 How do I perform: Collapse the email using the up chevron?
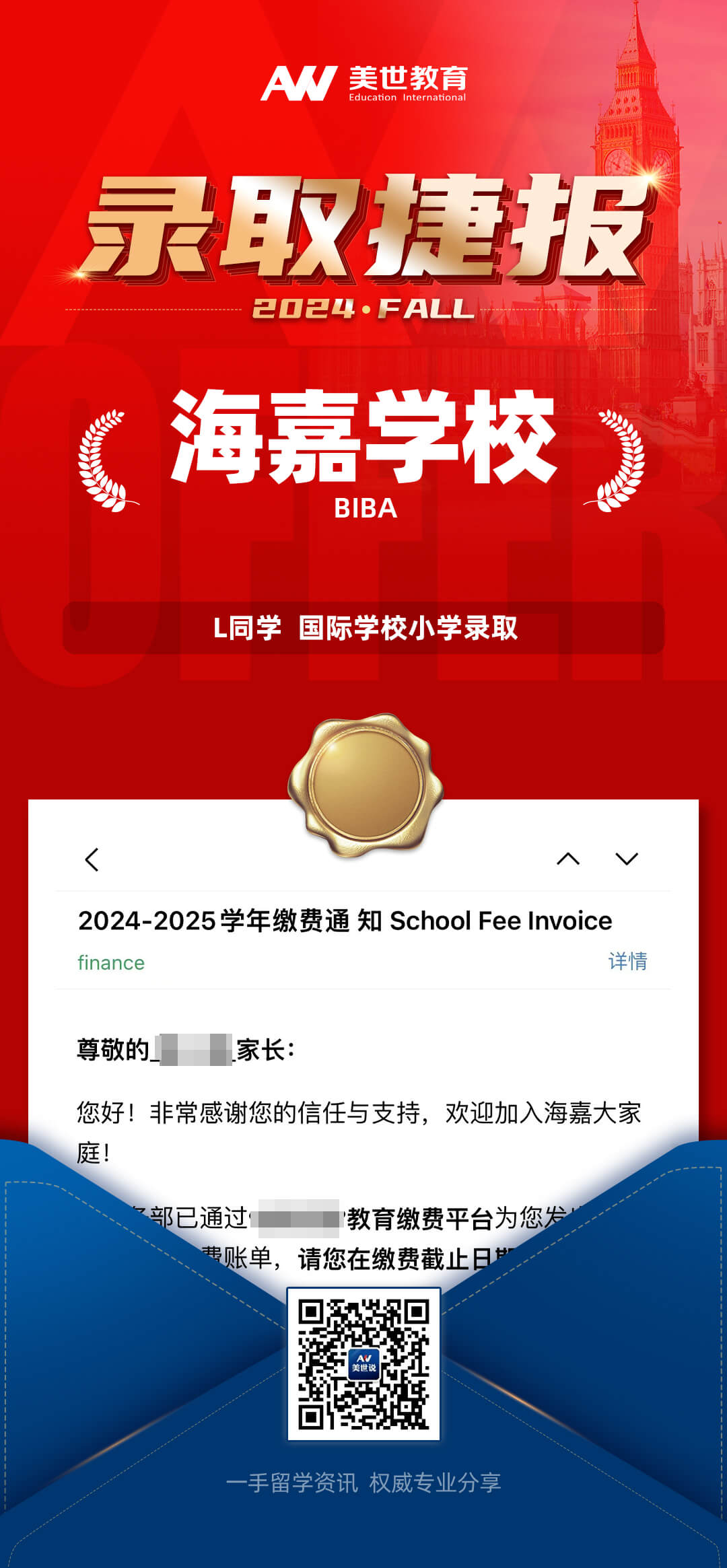[569, 858]
